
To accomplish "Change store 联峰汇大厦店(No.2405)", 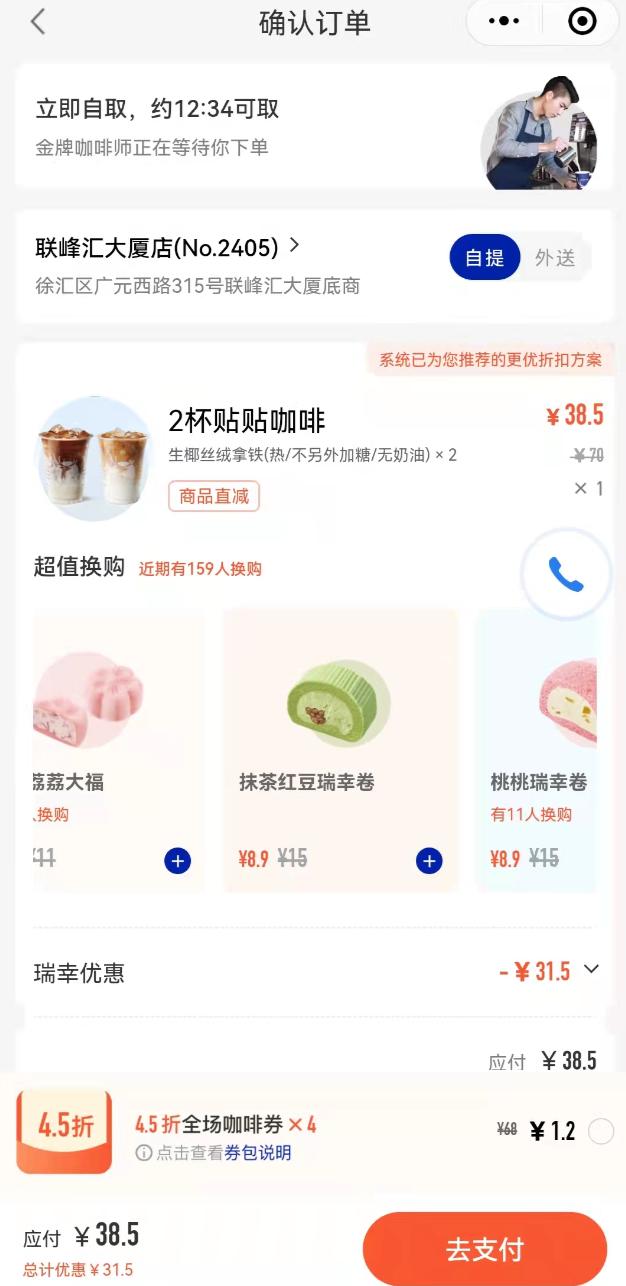I will click(168, 247).
